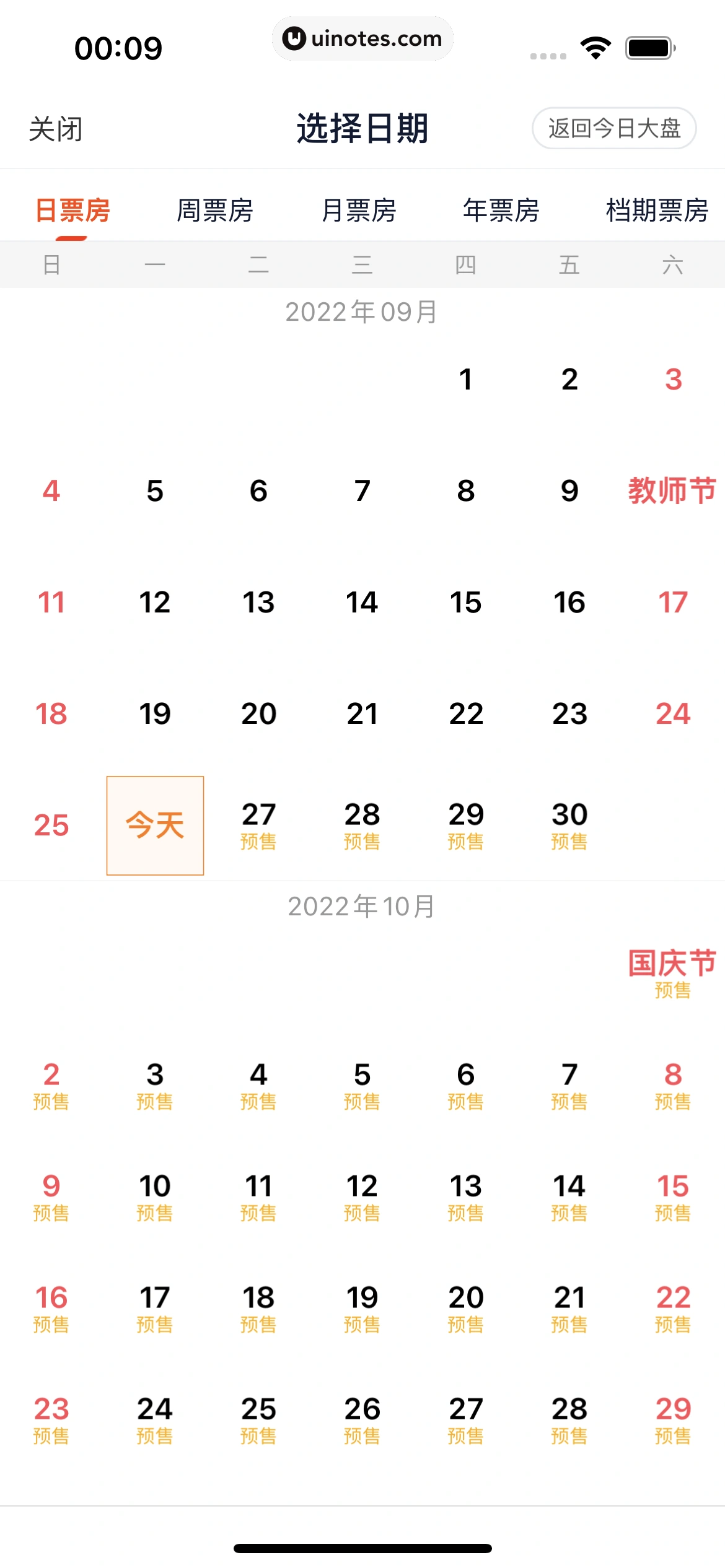Pick October 26 presale date

point(362,1419)
